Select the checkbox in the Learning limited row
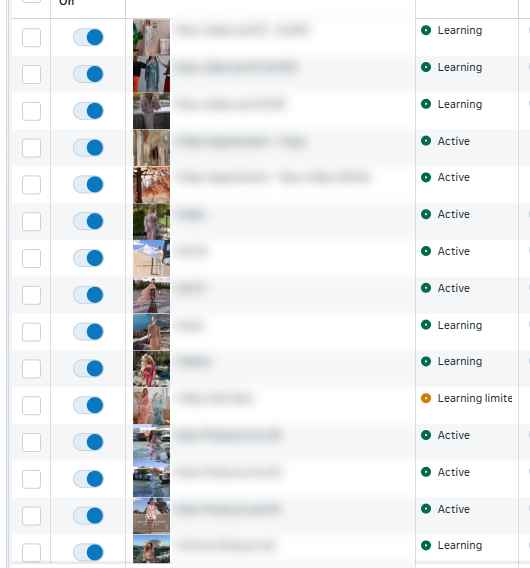This screenshot has width=530, height=568. (31, 405)
